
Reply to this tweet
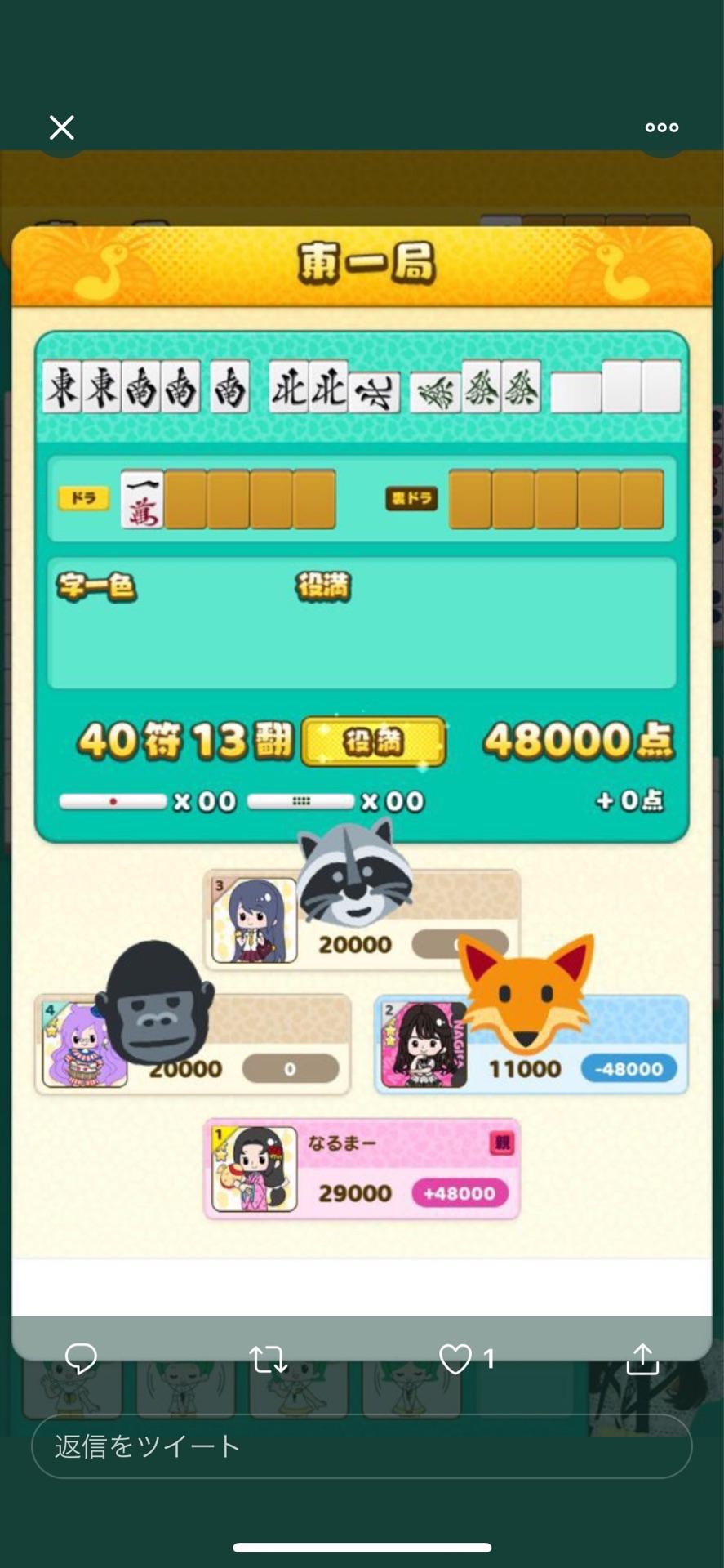[x=81, y=1359]
